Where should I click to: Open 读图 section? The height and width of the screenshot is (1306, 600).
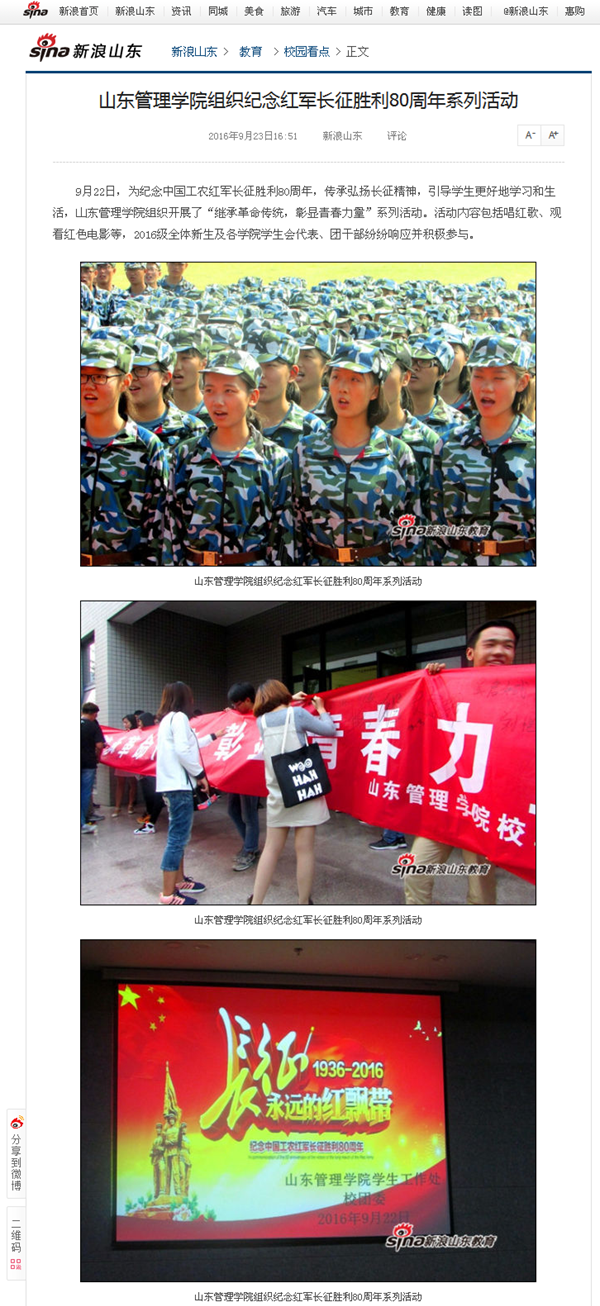pyautogui.click(x=472, y=11)
